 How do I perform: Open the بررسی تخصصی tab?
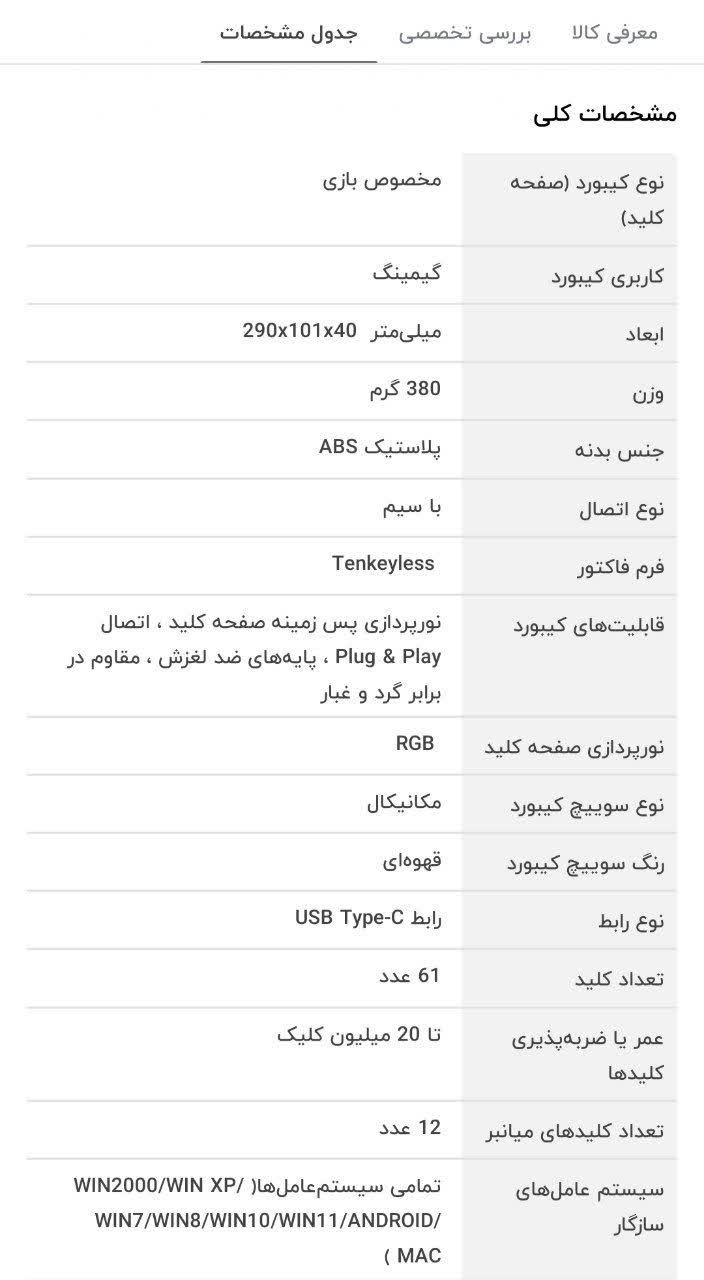(x=465, y=32)
